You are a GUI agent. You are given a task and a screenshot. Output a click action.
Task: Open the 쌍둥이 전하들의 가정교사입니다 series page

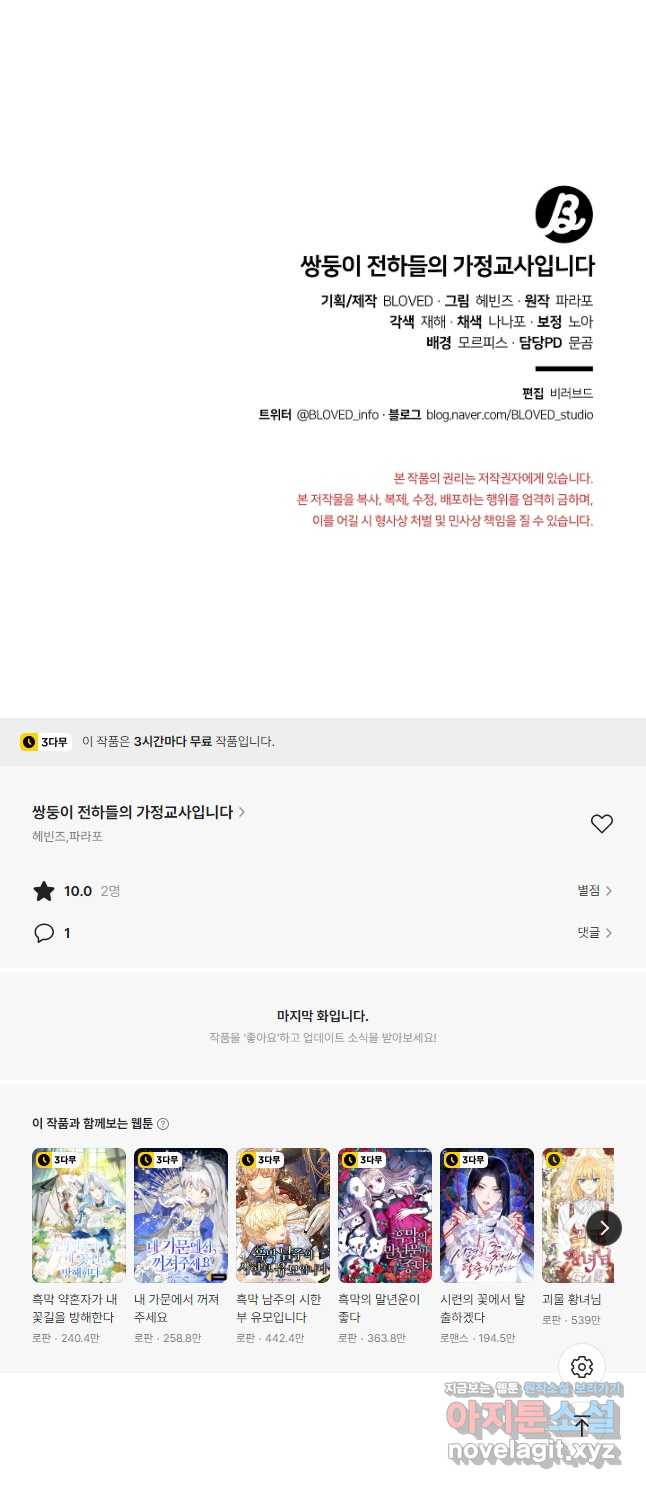(x=138, y=812)
